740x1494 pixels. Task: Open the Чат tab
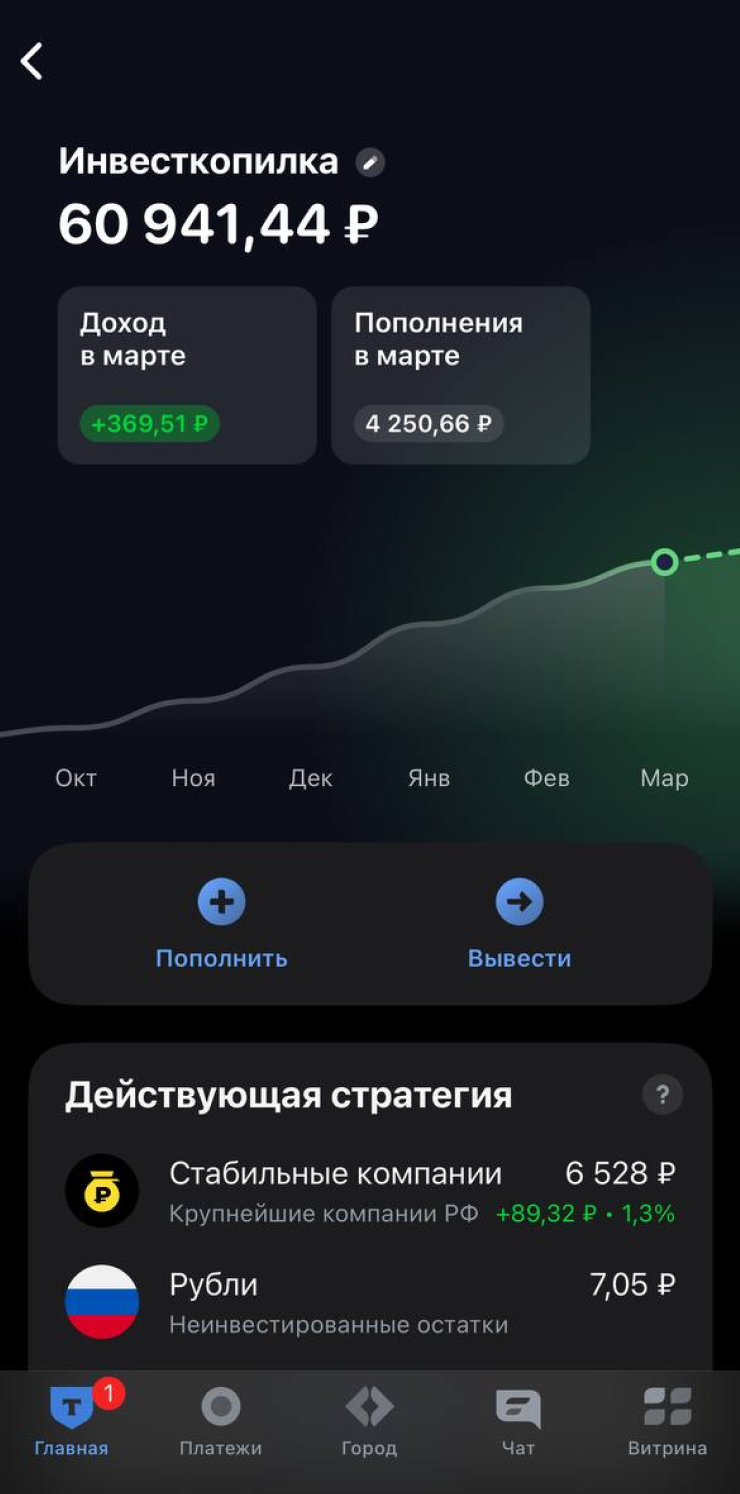pyautogui.click(x=518, y=1420)
